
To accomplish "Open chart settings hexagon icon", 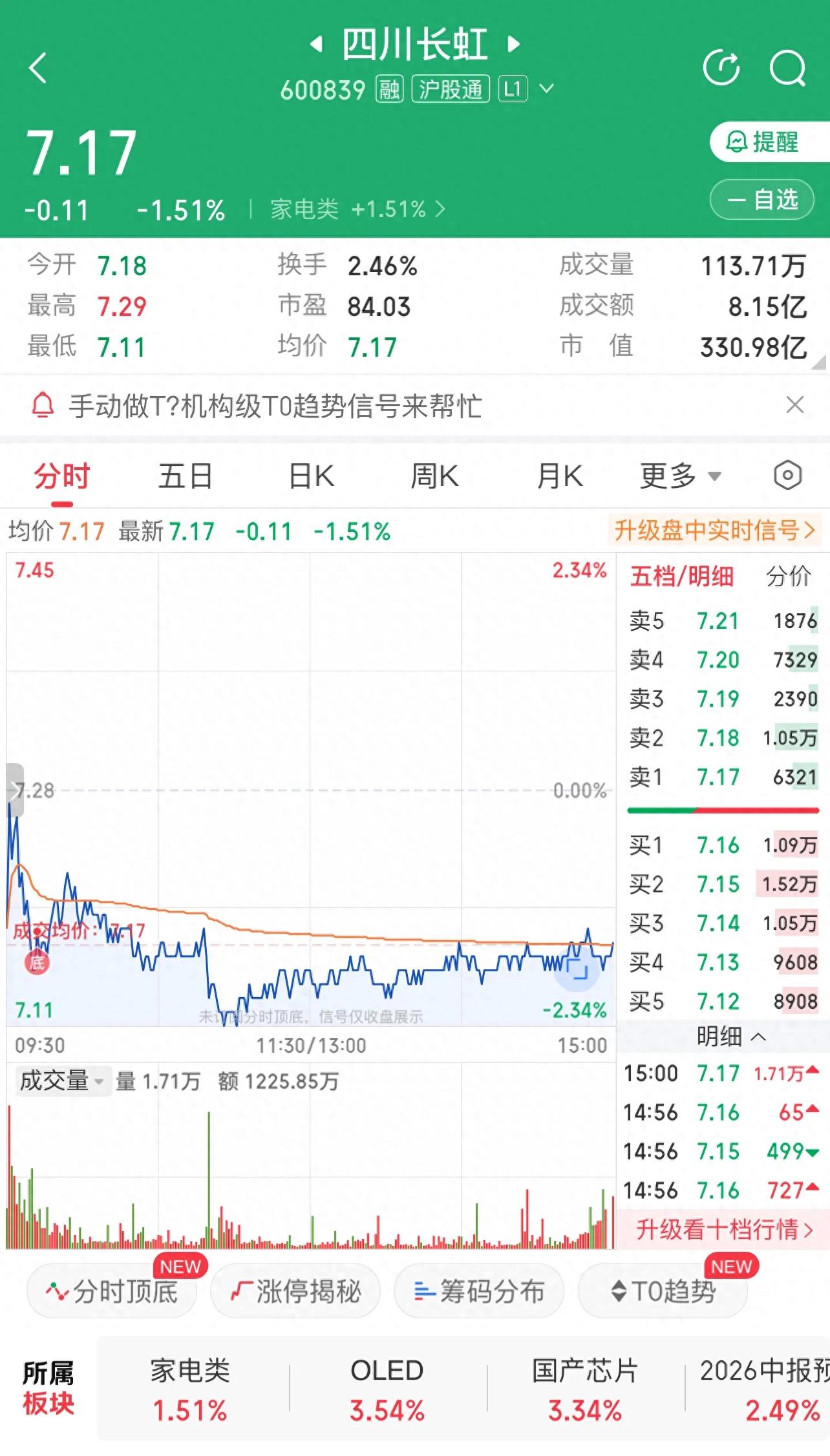I will (787, 476).
